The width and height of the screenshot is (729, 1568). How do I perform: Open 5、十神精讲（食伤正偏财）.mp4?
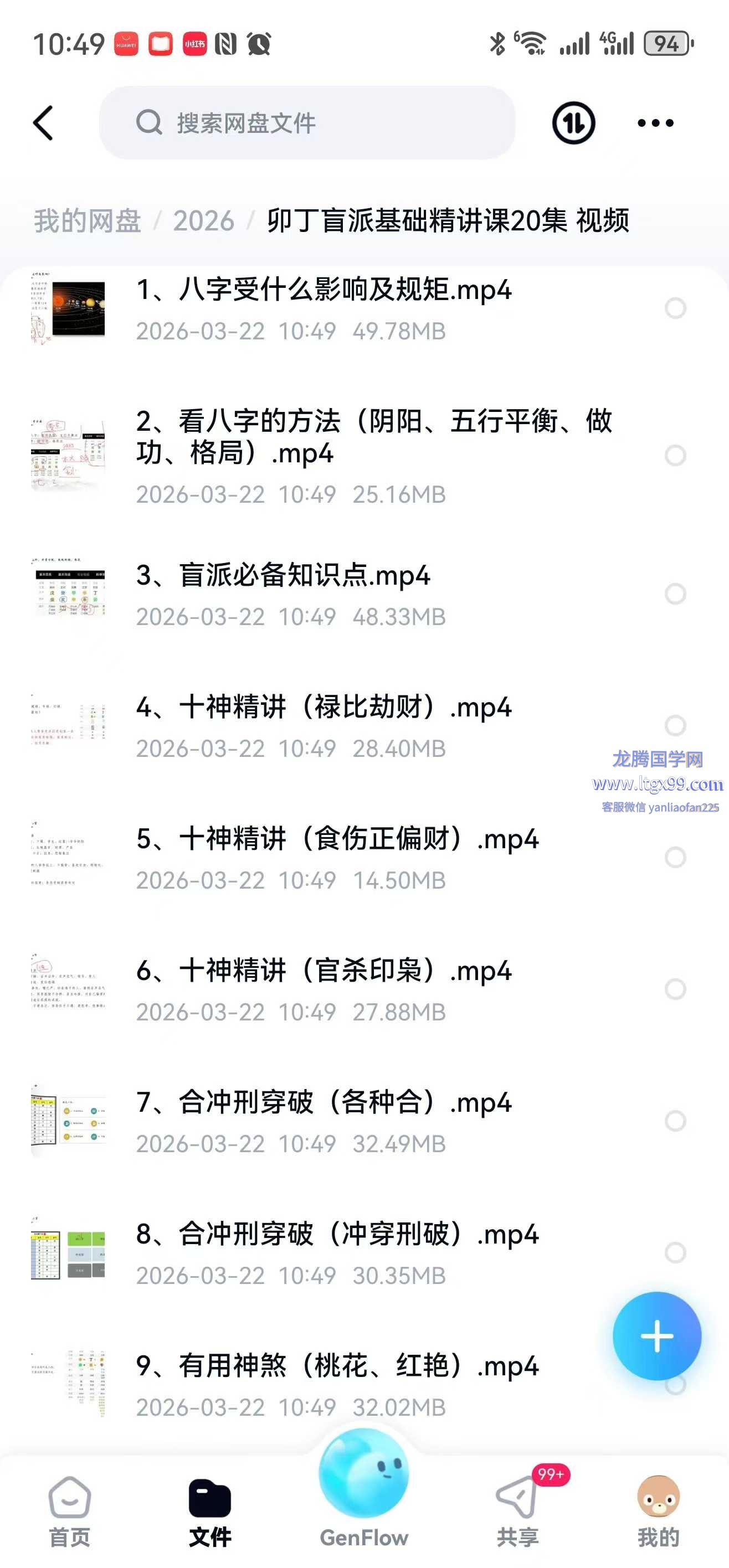tap(337, 839)
